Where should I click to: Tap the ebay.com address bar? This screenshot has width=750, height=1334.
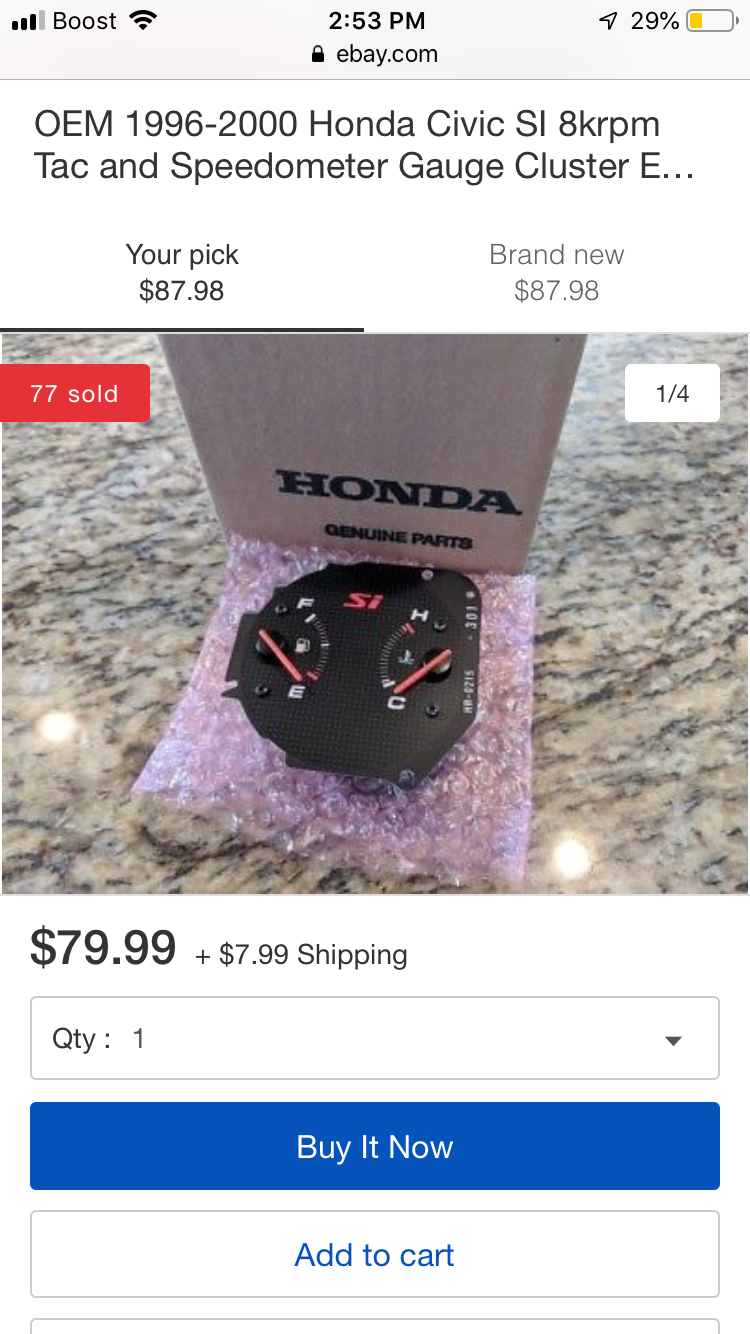(x=375, y=54)
